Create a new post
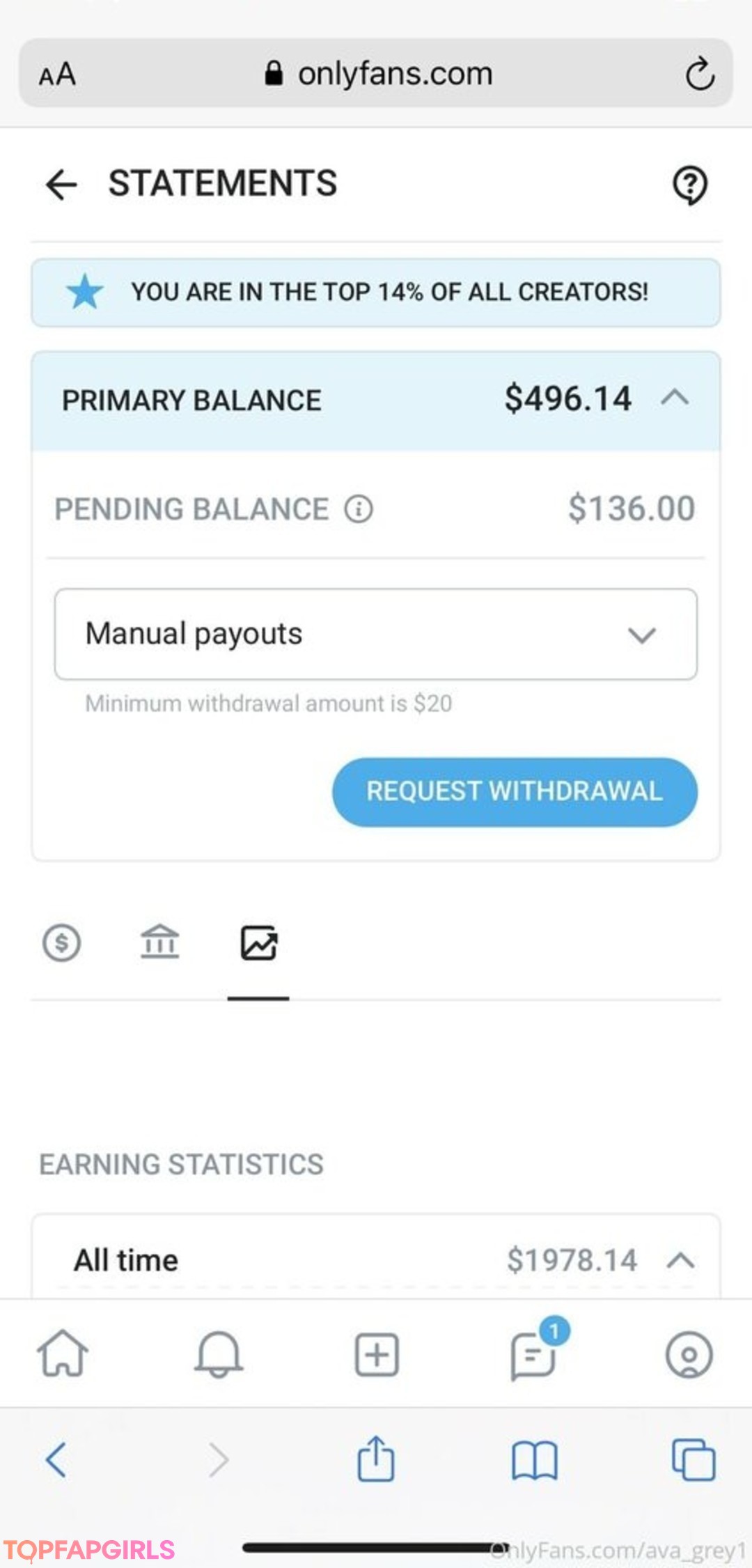The width and height of the screenshot is (752, 1568). (377, 1355)
